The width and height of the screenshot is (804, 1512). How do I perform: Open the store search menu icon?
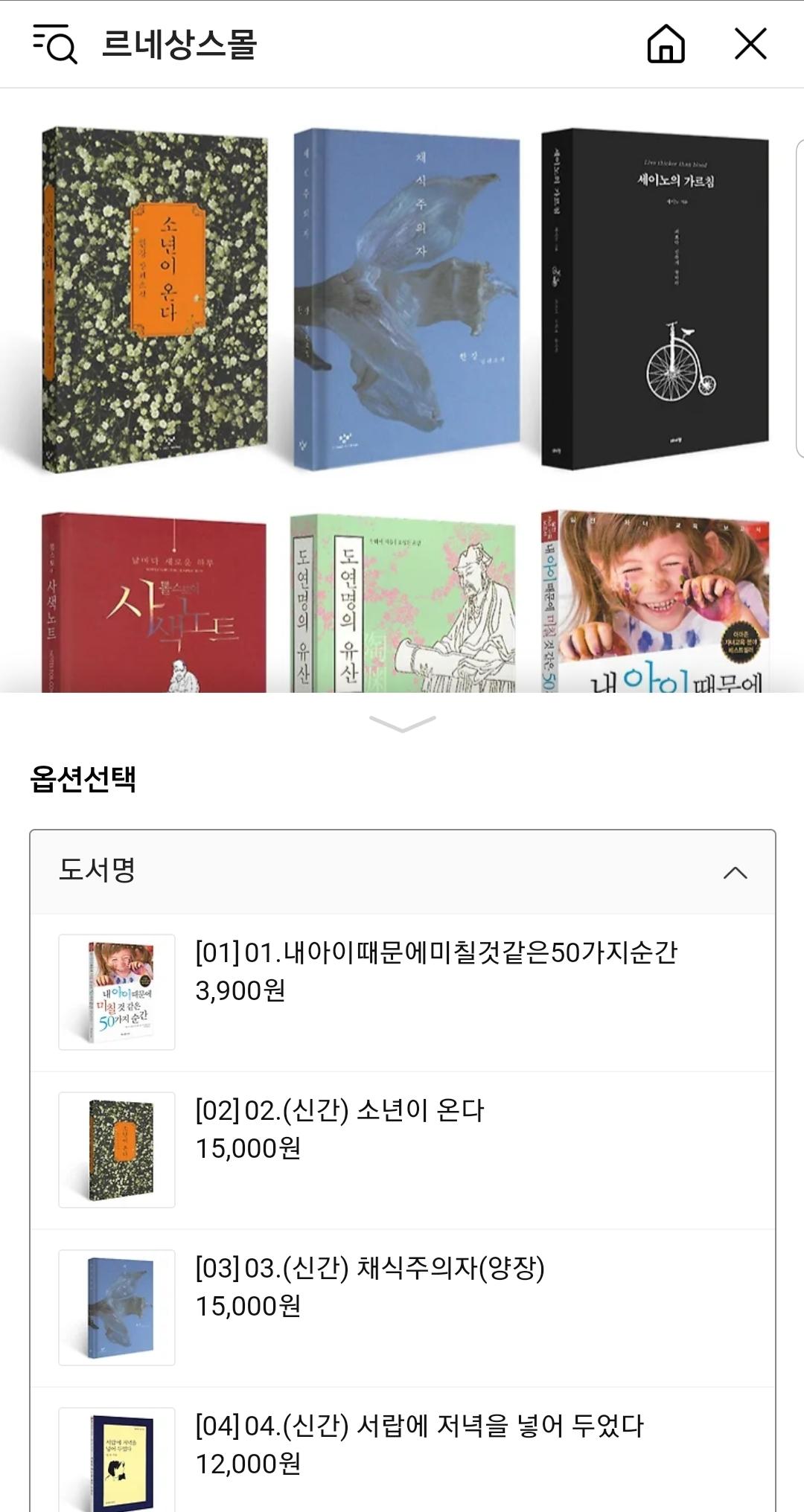click(55, 45)
